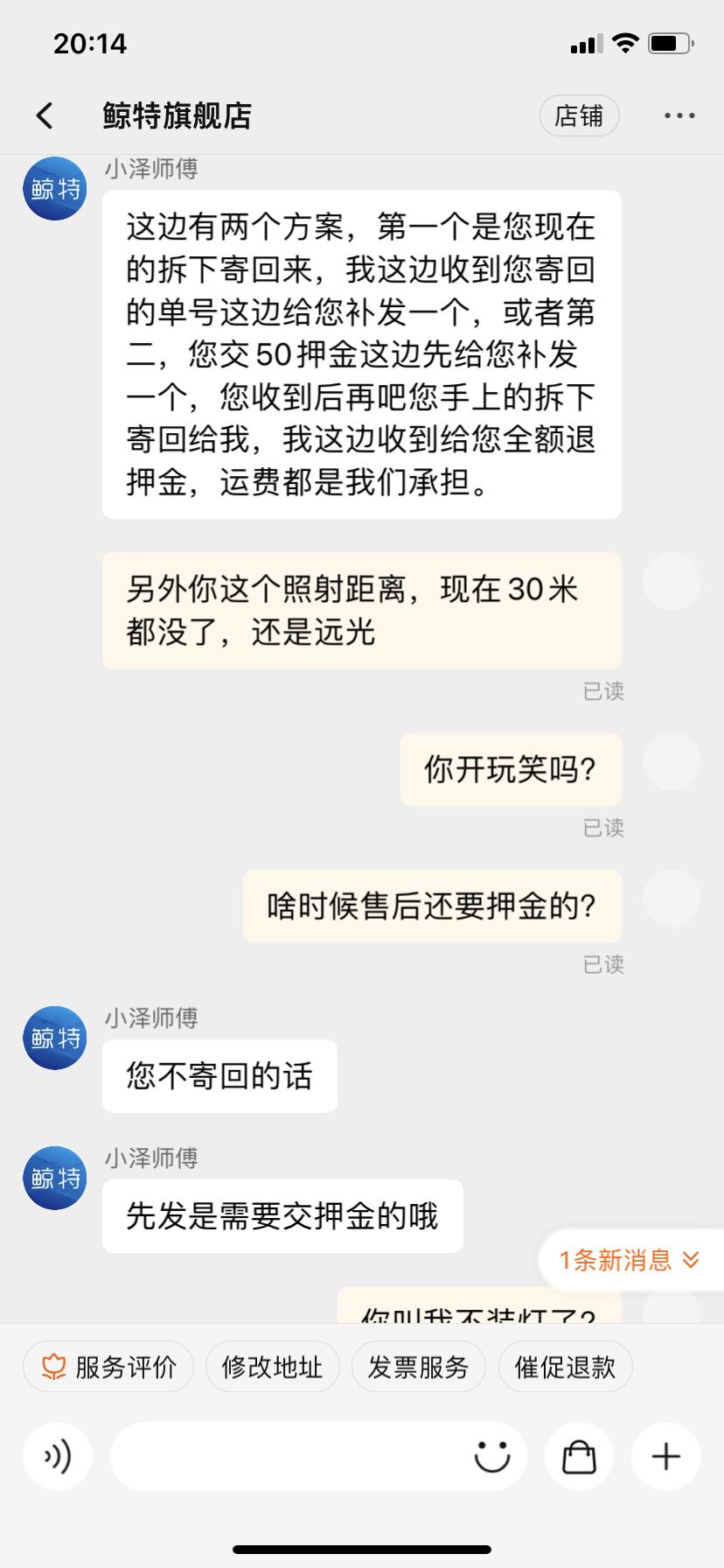Tap the back arrow to exit chat
The width and height of the screenshot is (724, 1568).
[x=43, y=115]
